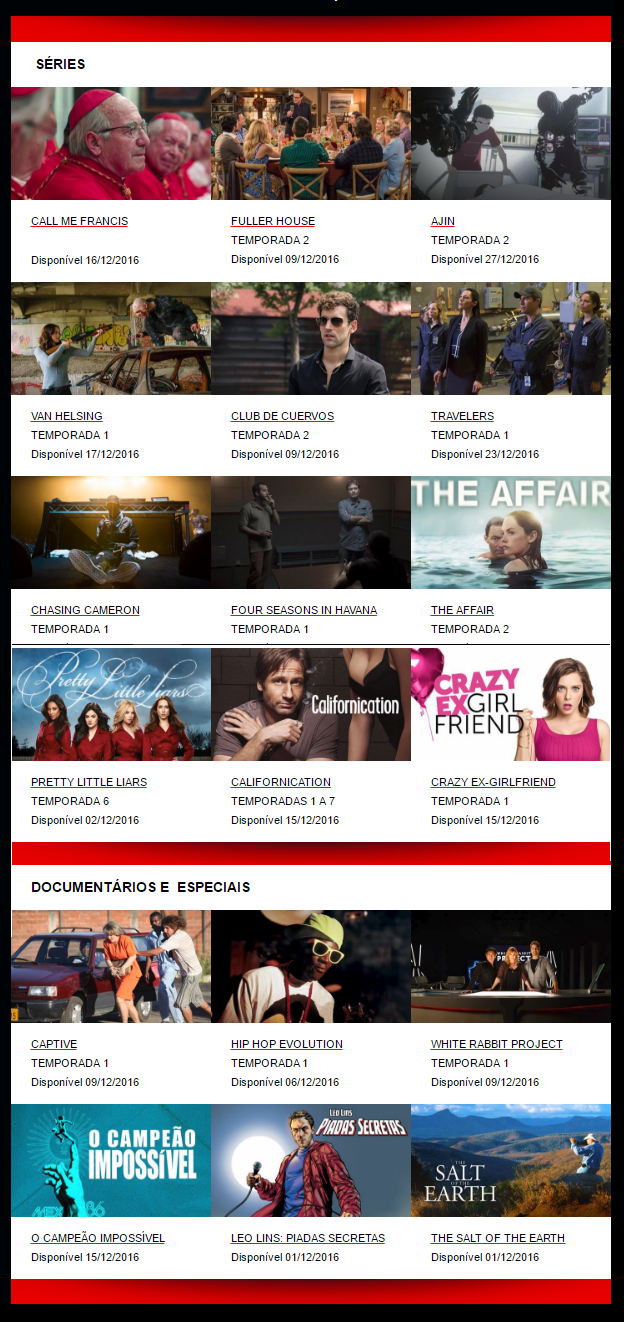Viewport: 624px width, 1322px height.
Task: Tap the O Campeão Impossível link
Action: point(97,1238)
